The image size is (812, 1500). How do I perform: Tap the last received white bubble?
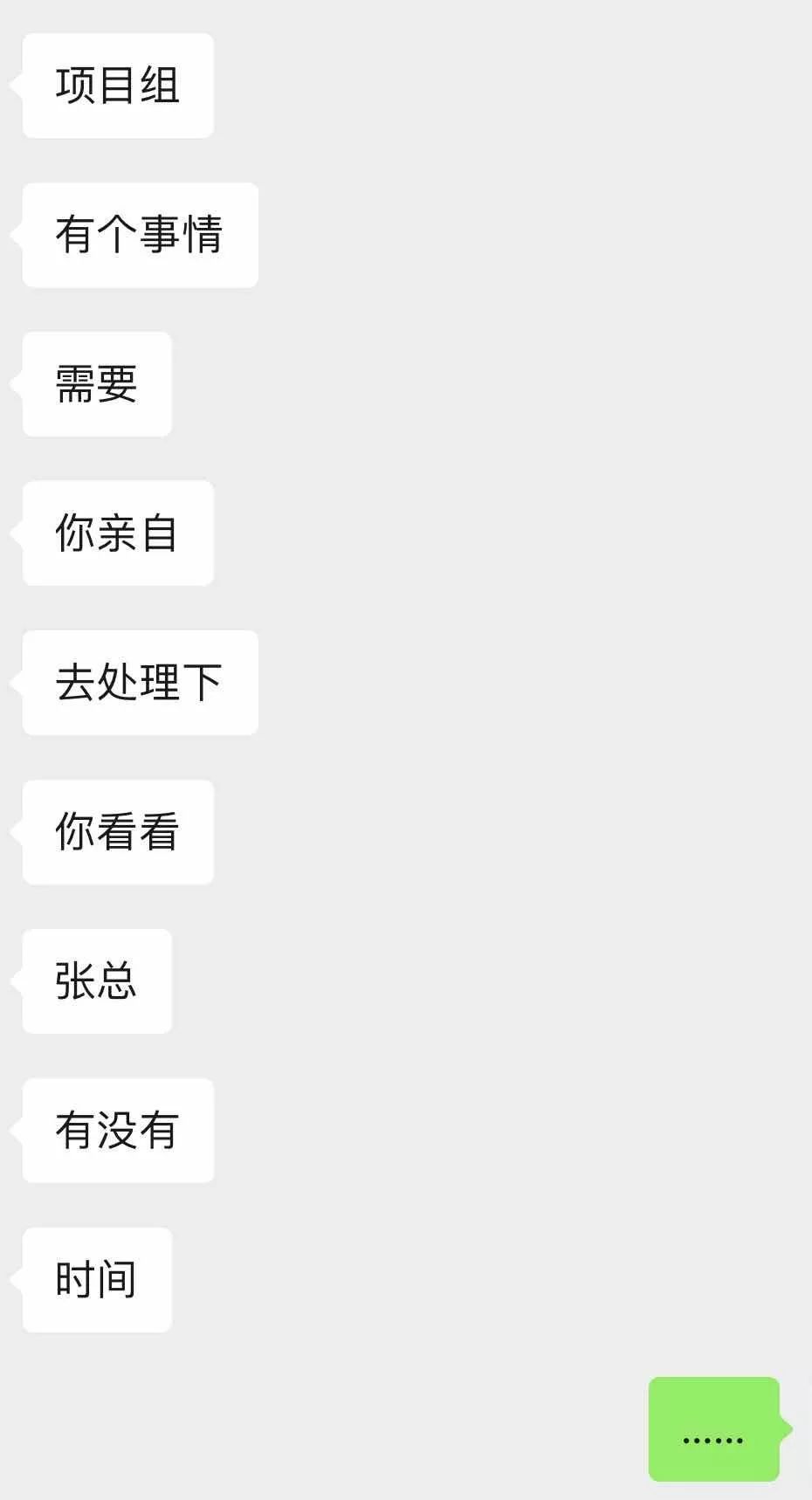pos(96,1281)
